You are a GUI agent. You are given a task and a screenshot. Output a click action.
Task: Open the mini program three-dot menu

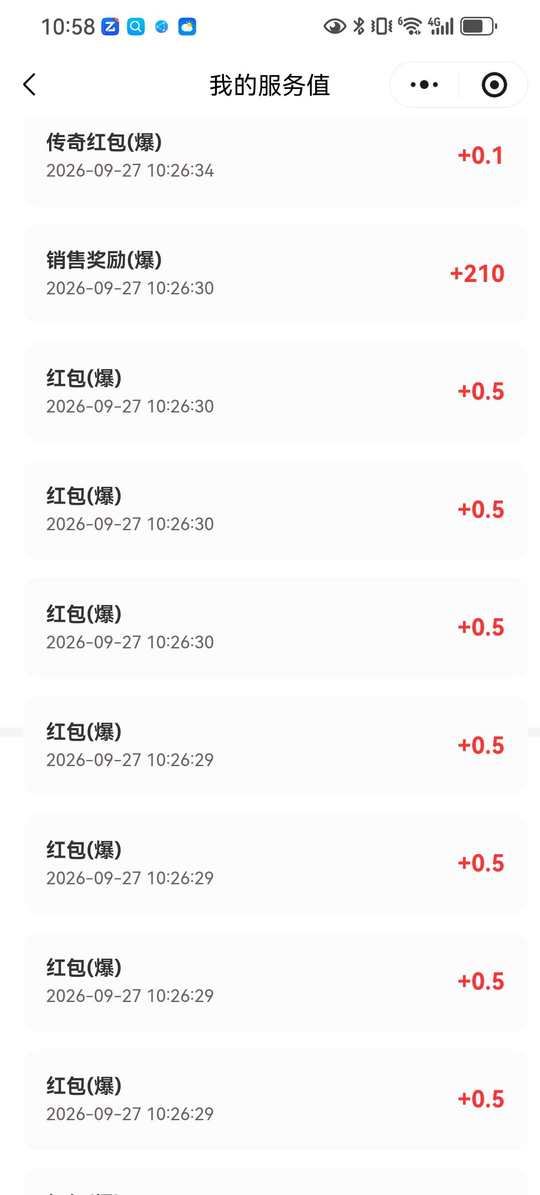pos(424,85)
